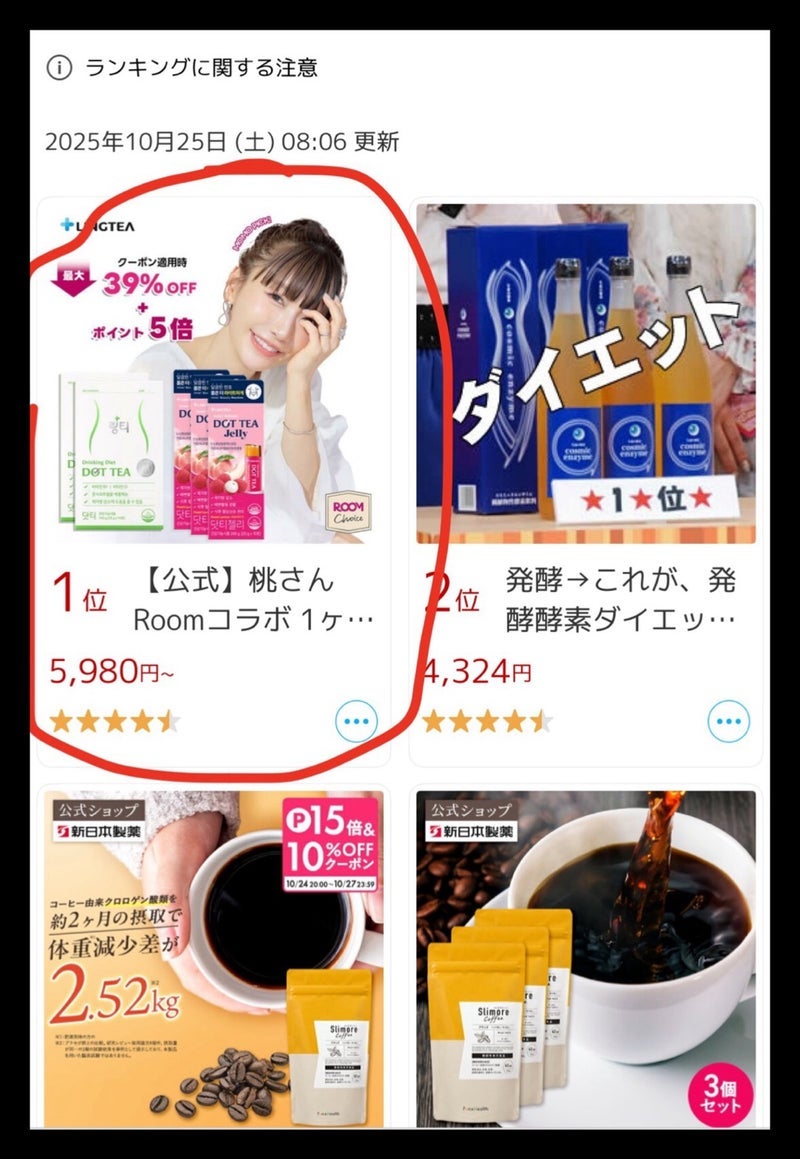Image resolution: width=800 pixels, height=1159 pixels.
Task: Open more options for the 5,980円 product
Action: pyautogui.click(x=357, y=721)
